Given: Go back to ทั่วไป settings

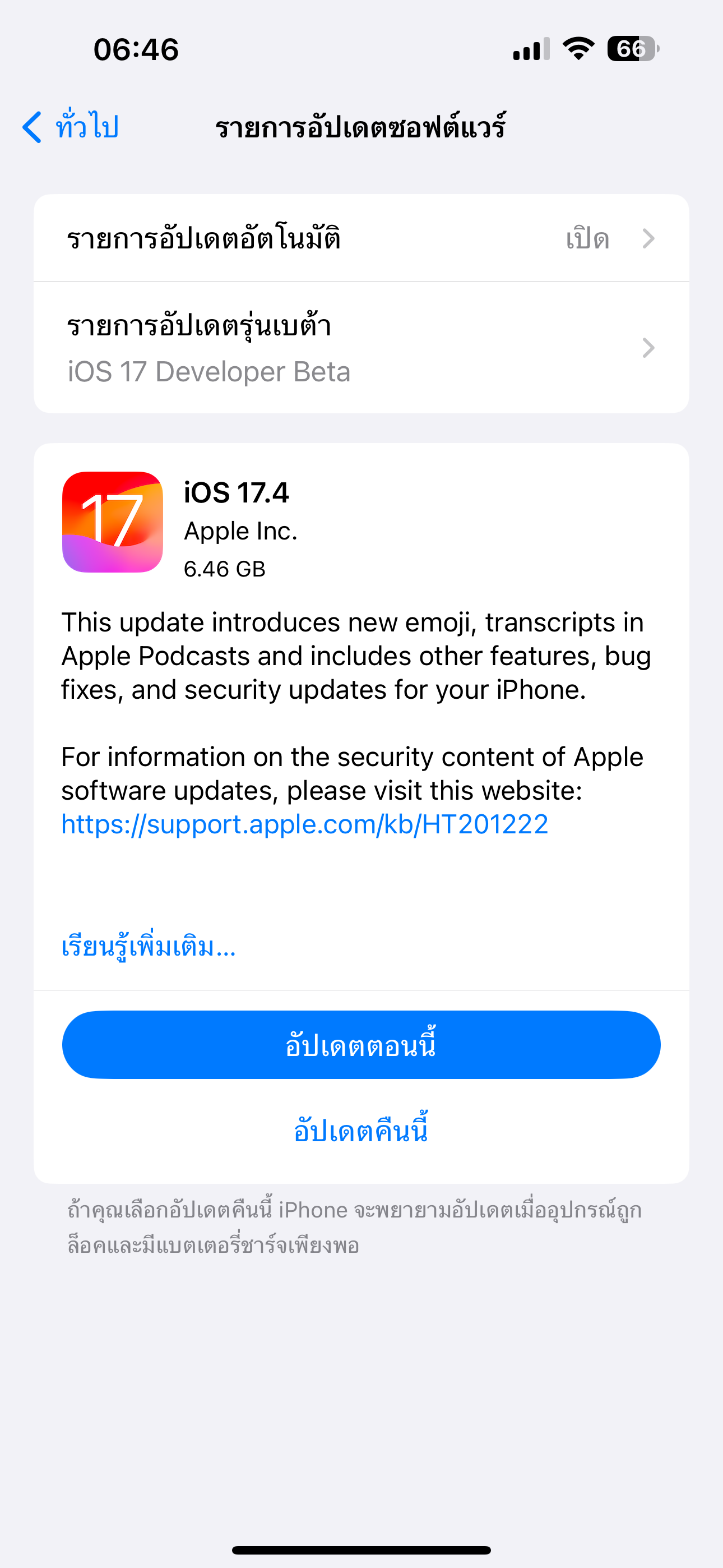Looking at the screenshot, I should click(71, 127).
